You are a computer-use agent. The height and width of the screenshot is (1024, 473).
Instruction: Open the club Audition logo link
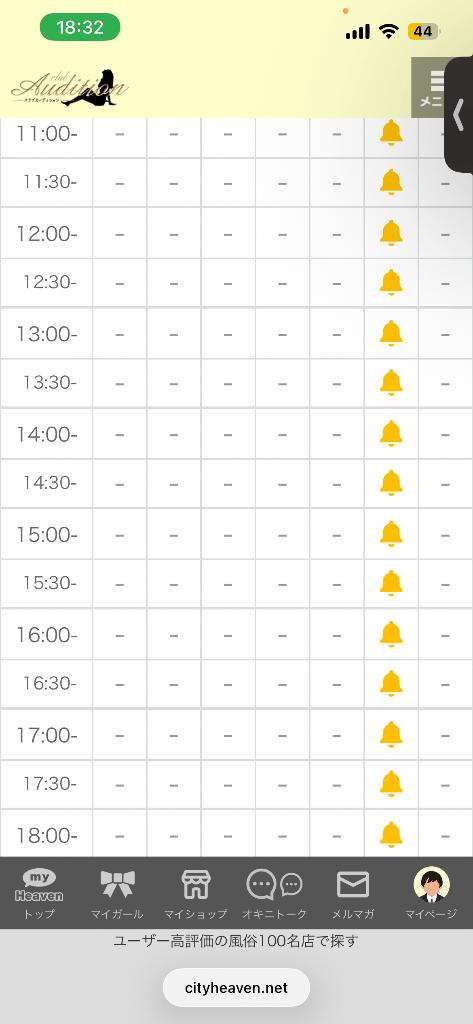[x=70, y=88]
